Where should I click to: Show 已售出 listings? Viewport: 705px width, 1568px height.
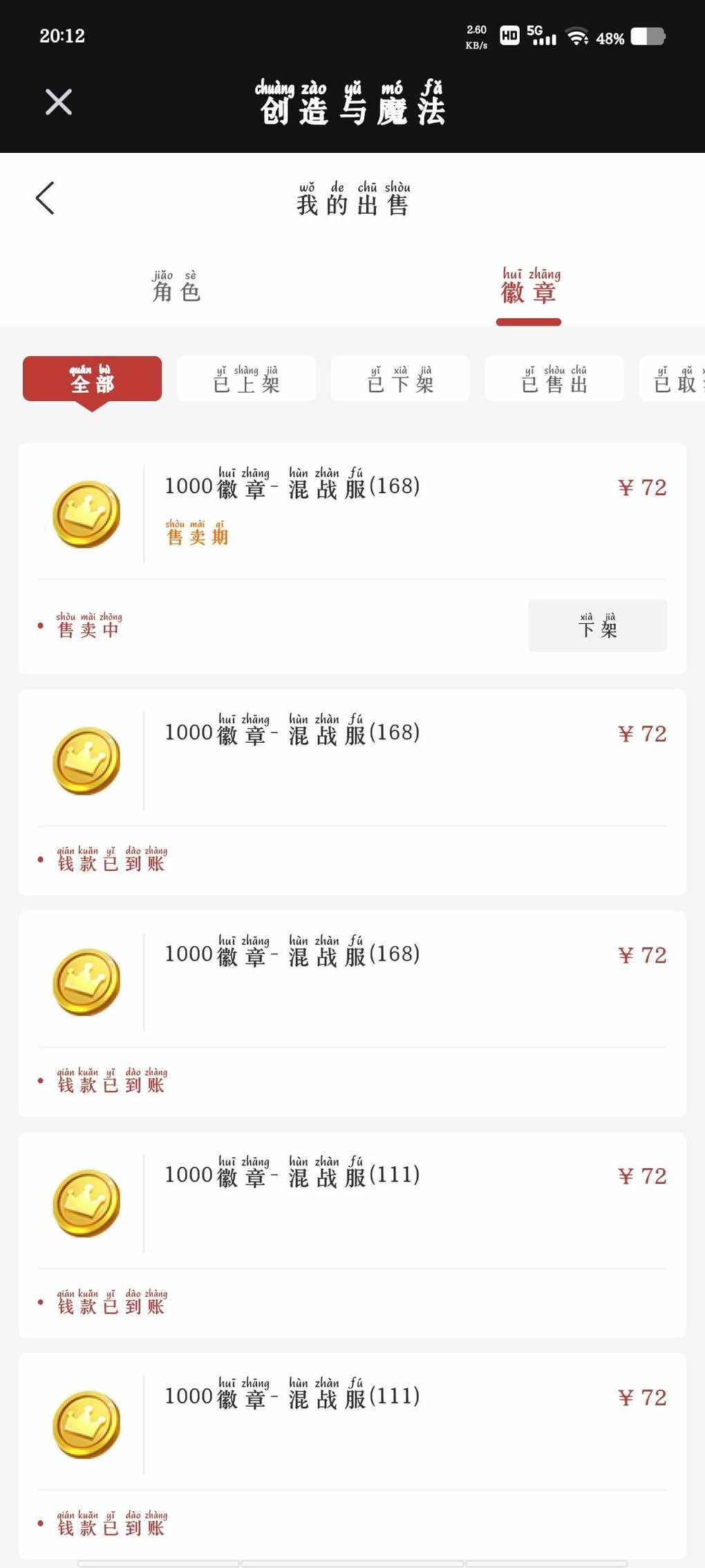555,378
